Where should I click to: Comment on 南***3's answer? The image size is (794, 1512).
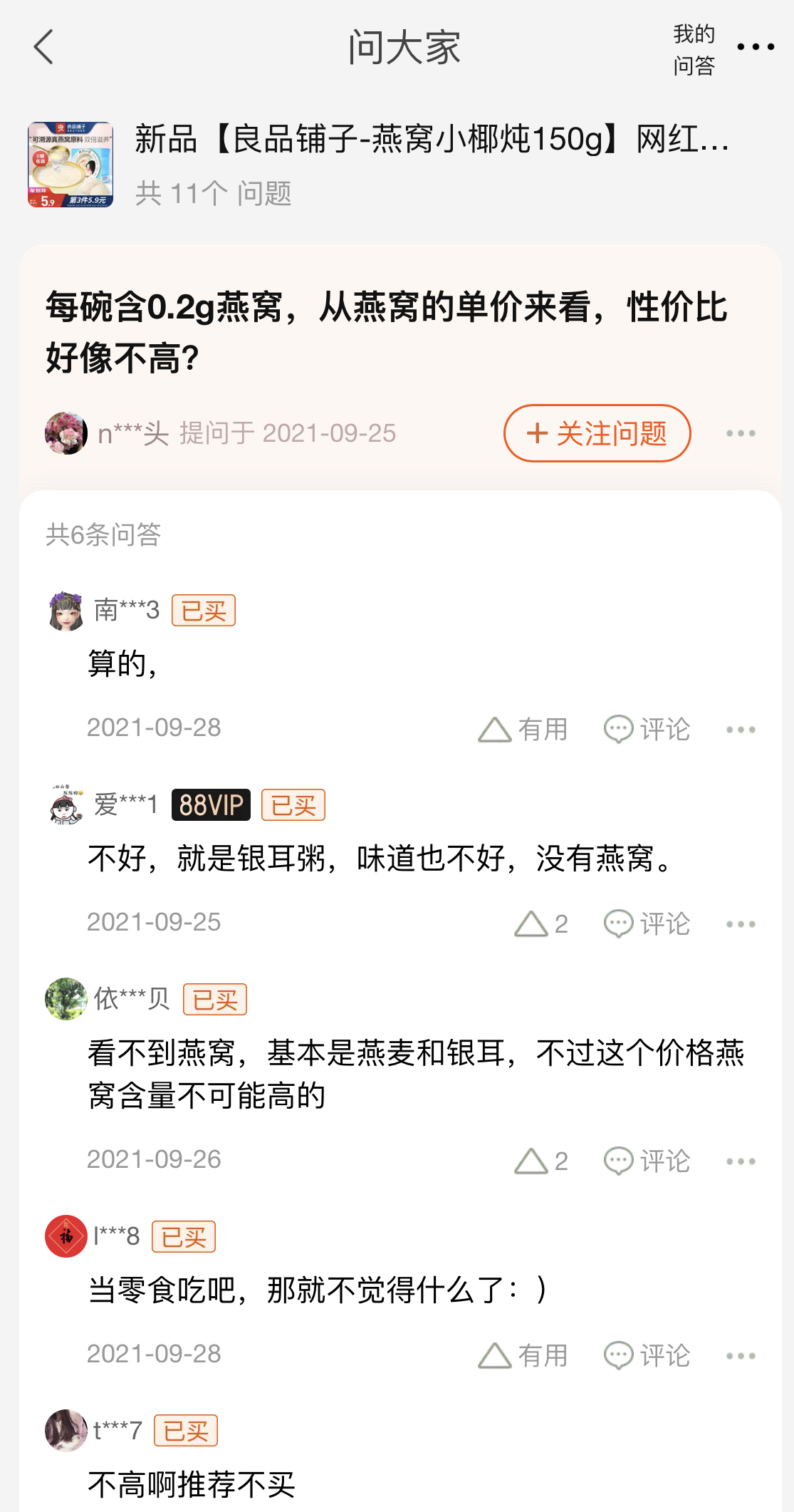coord(647,729)
